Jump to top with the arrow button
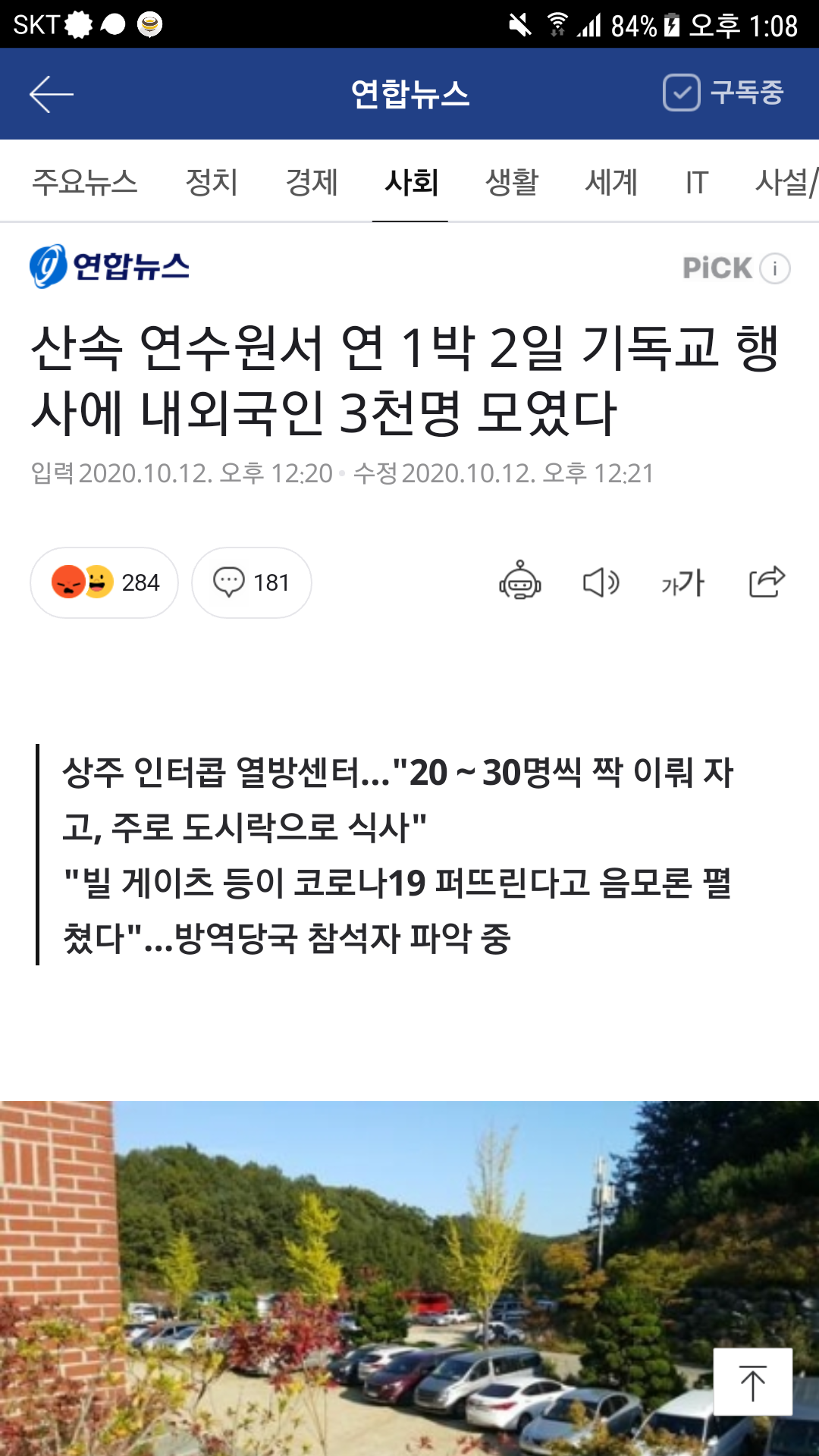This screenshot has width=819, height=1456. (x=753, y=1382)
